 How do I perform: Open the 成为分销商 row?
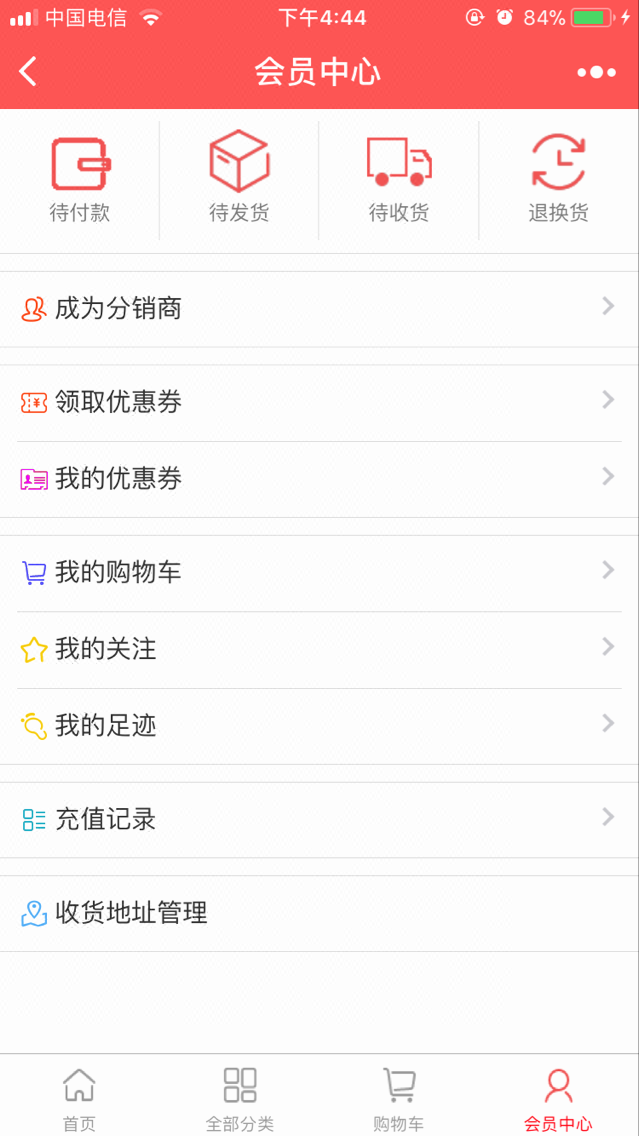(x=319, y=309)
